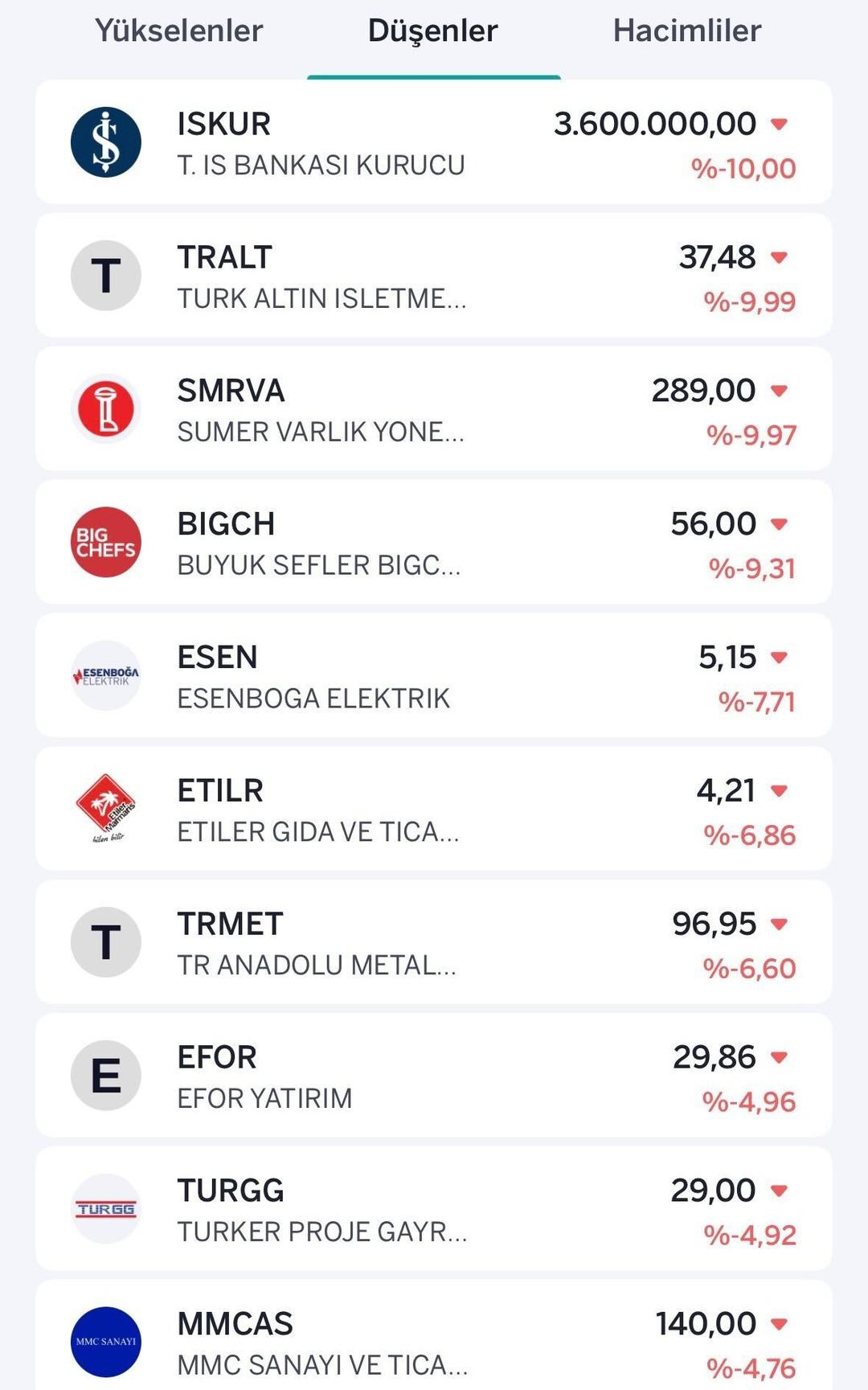Click the red triangle next to TRALT's price

(x=779, y=258)
